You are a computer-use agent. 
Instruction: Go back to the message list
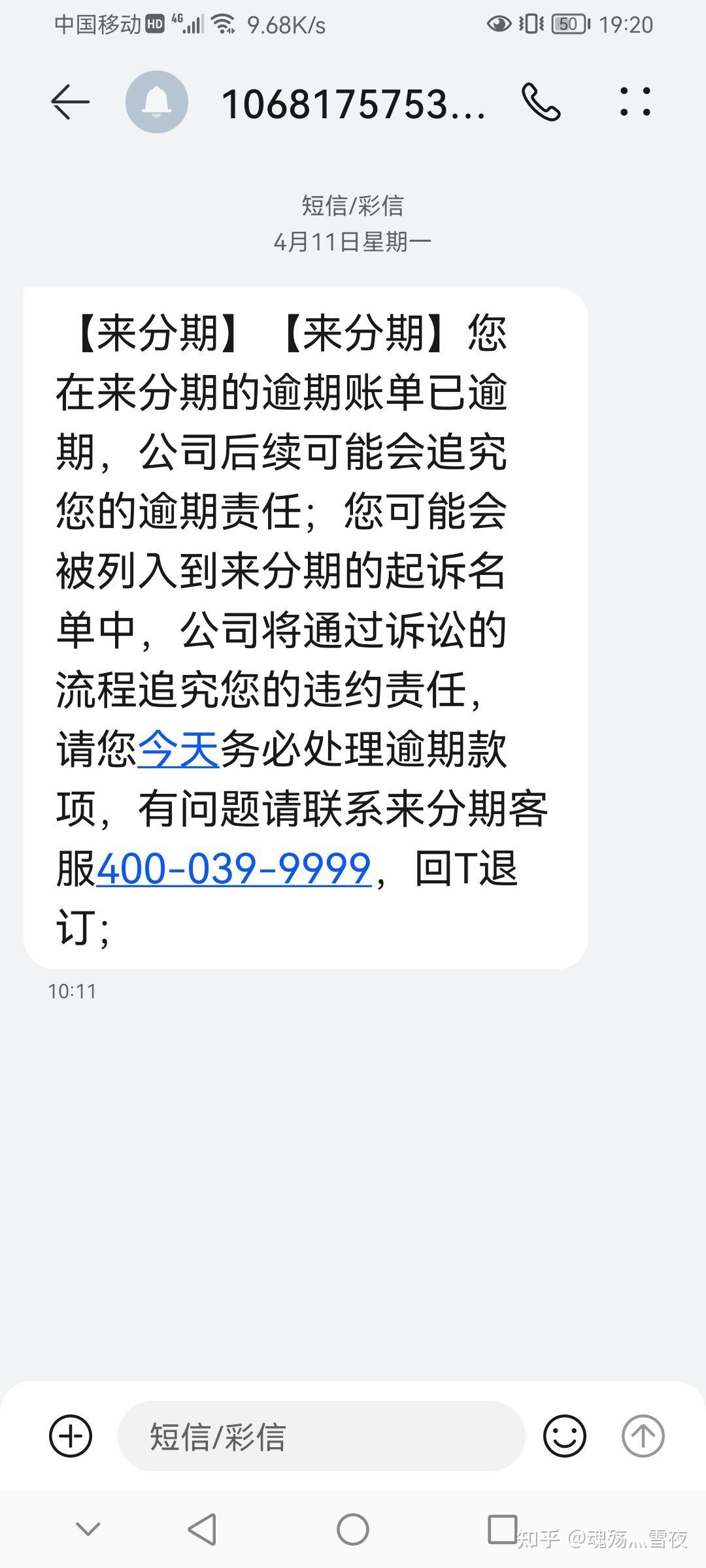point(70,103)
